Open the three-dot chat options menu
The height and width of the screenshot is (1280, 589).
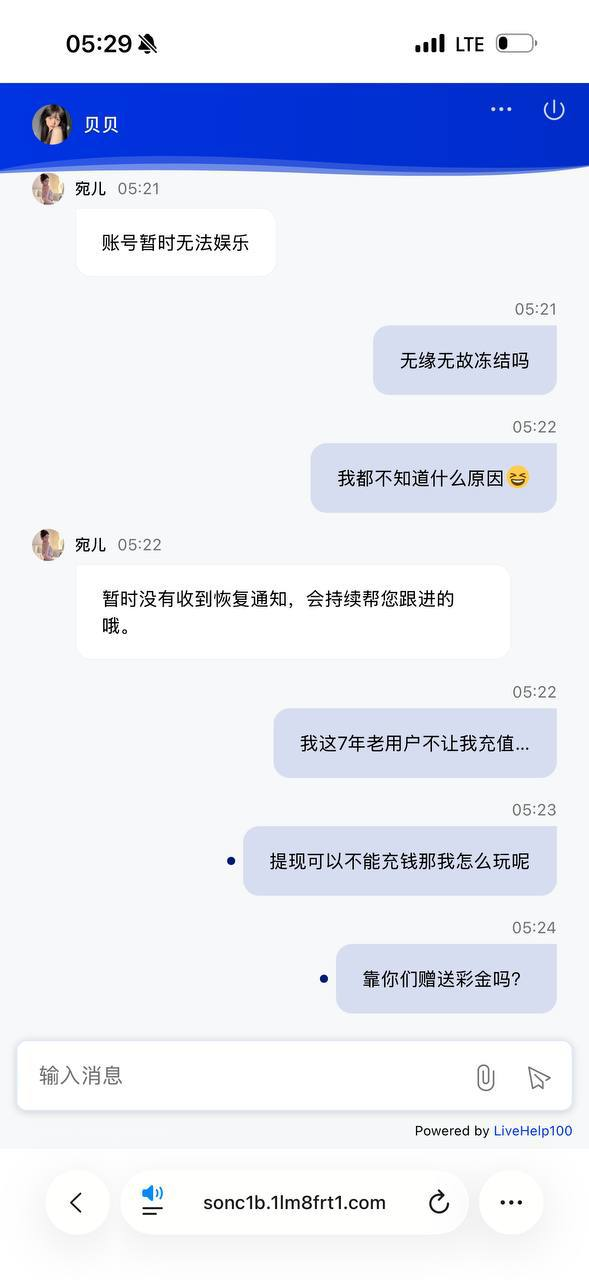pyautogui.click(x=501, y=110)
